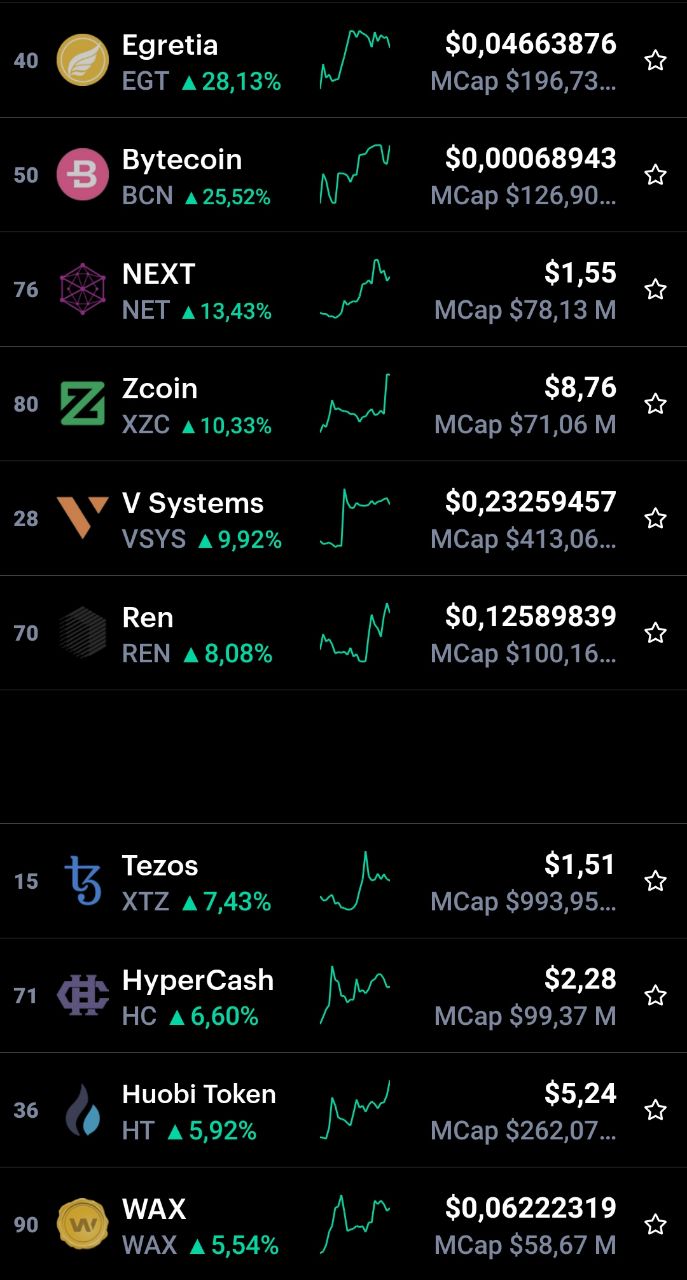Add Ren to the watchlist star
This screenshot has width=687, height=1280.
(655, 633)
